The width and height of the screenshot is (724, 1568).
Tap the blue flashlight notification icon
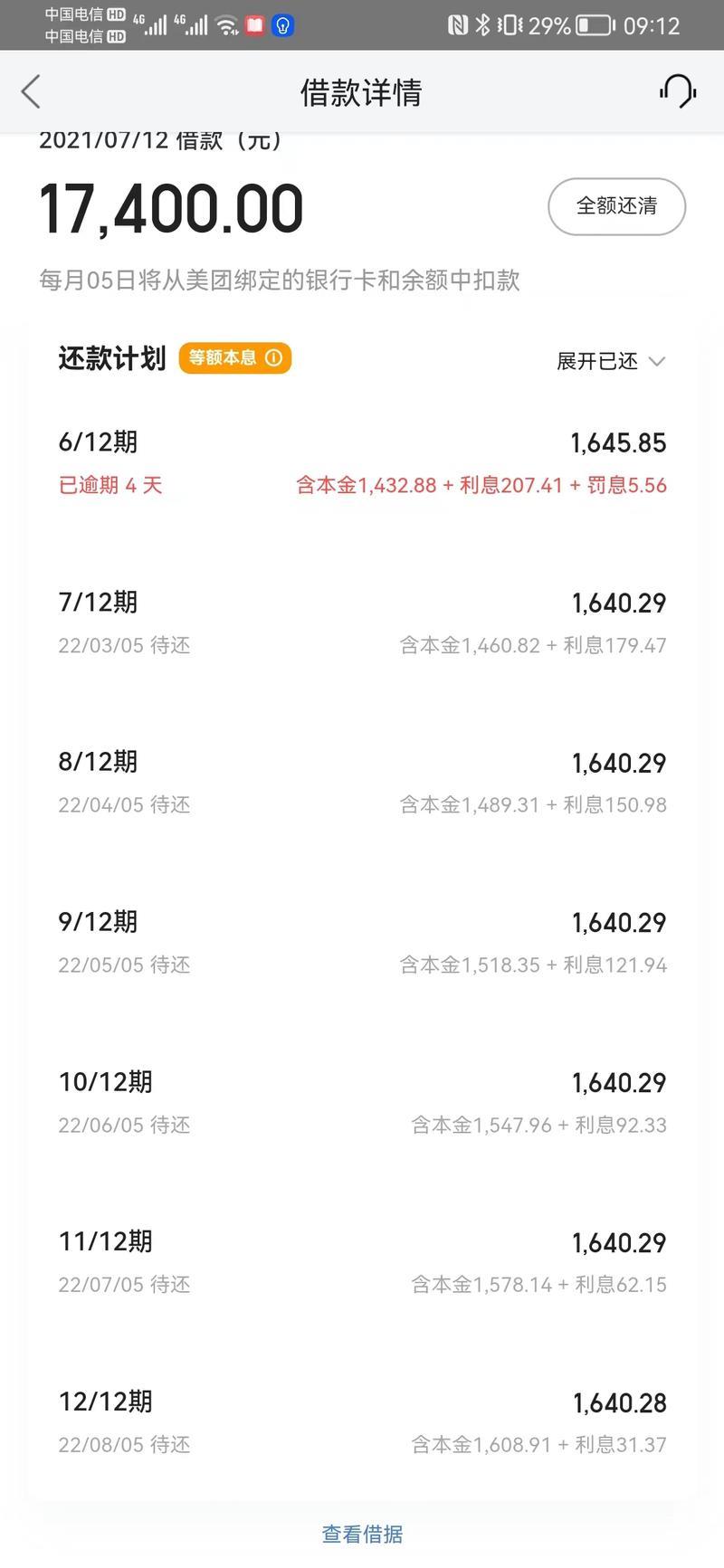[x=281, y=25]
